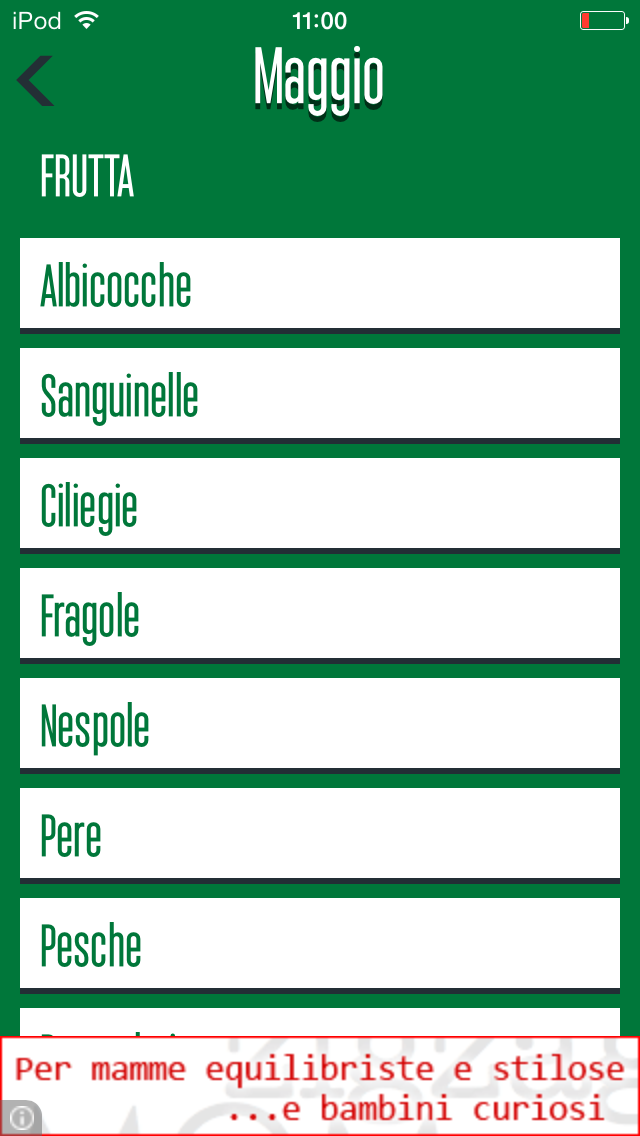This screenshot has height=1136, width=640.
Task: View the Nespole item
Action: coord(320,724)
